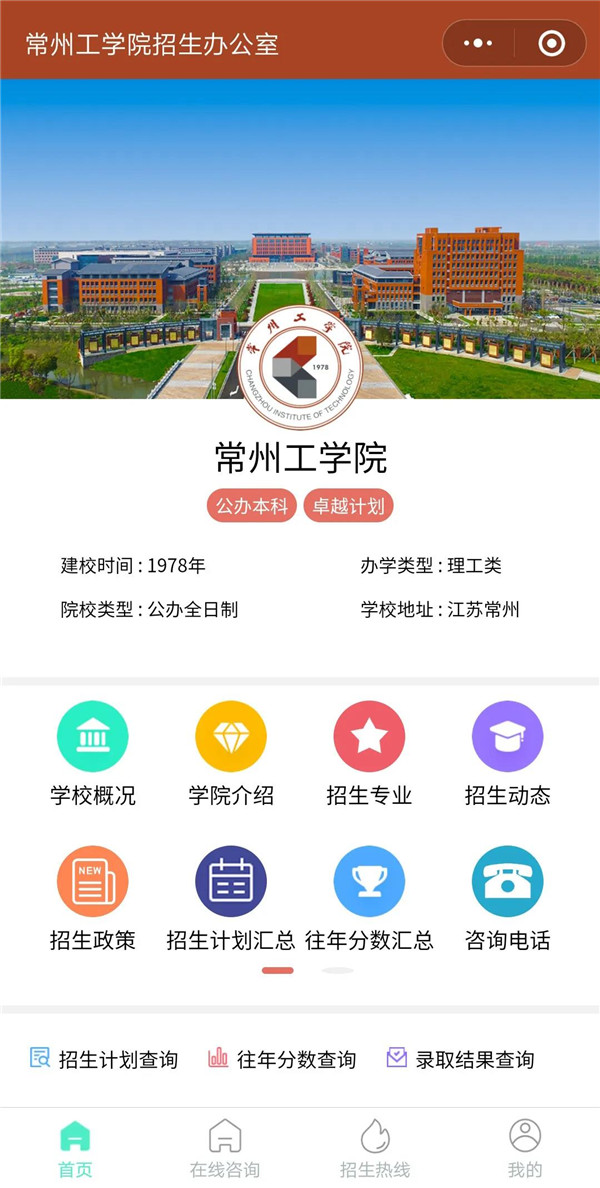This screenshot has width=600, height=1188.
Task: Close the mini program with the circle button
Action: tap(552, 43)
